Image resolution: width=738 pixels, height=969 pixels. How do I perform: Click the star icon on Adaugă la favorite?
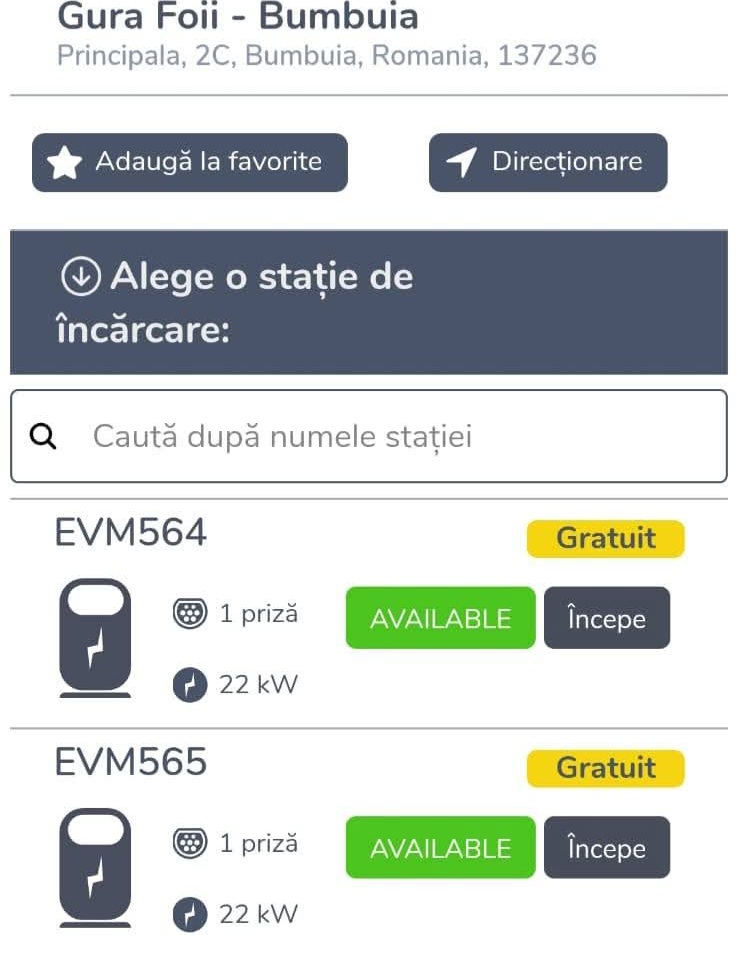tap(65, 162)
